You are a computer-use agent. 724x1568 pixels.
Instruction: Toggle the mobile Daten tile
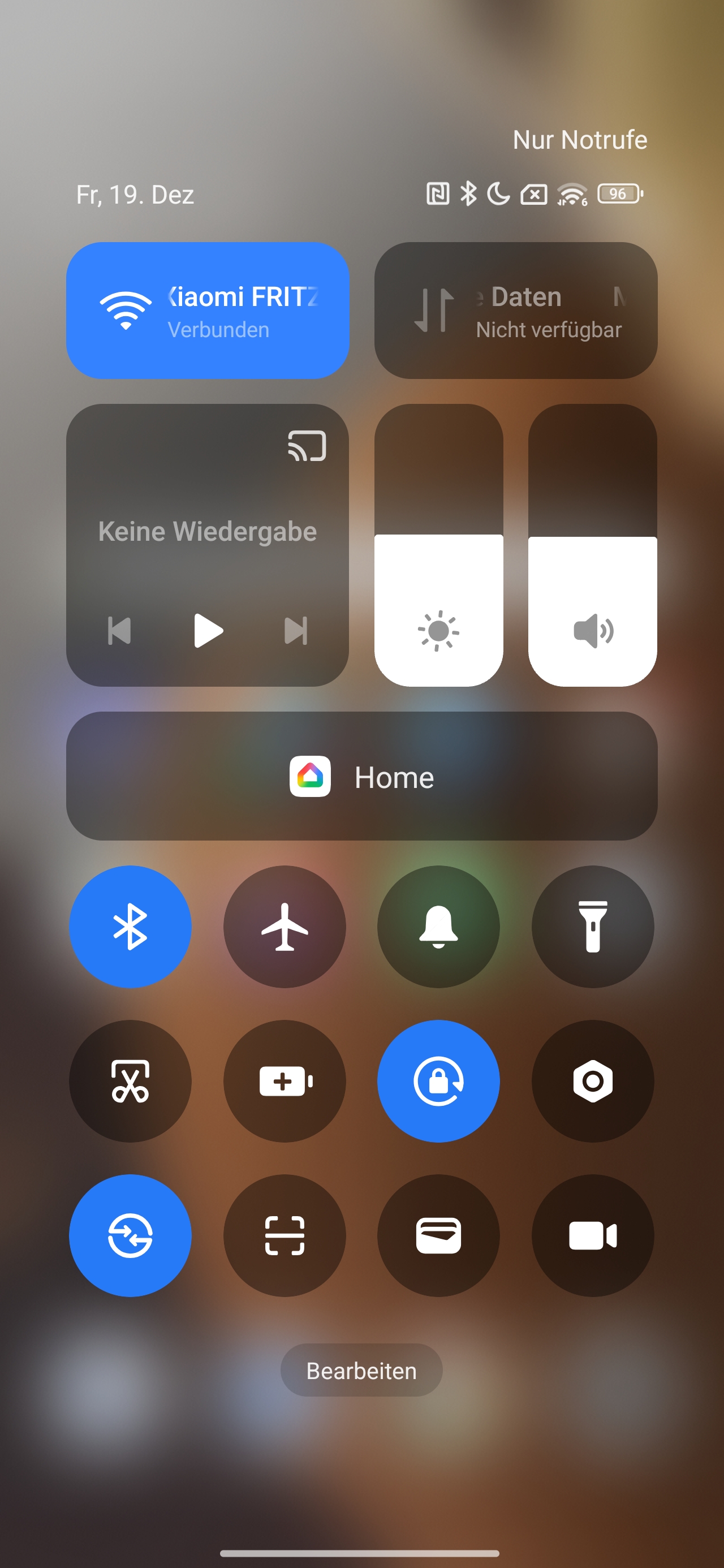point(515,311)
